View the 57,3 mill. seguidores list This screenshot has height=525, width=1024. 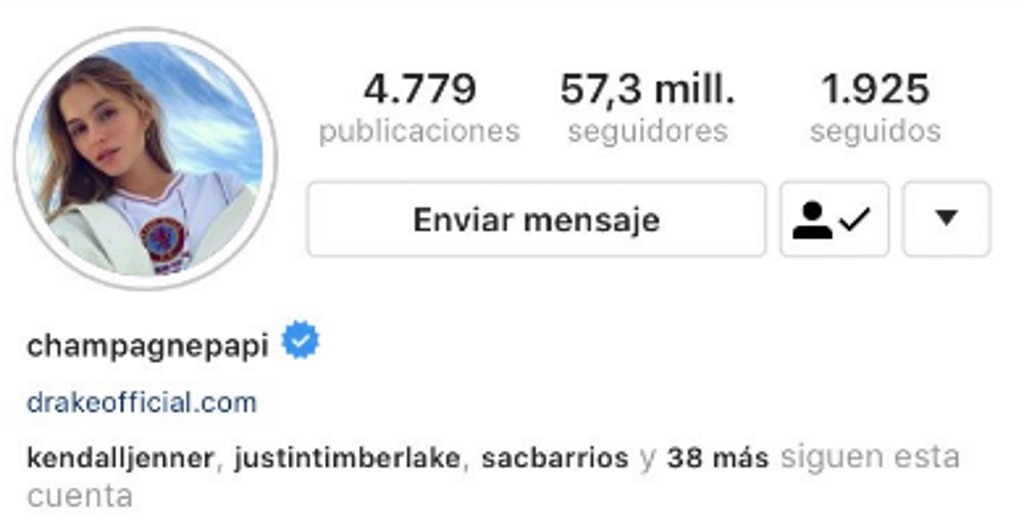647,108
